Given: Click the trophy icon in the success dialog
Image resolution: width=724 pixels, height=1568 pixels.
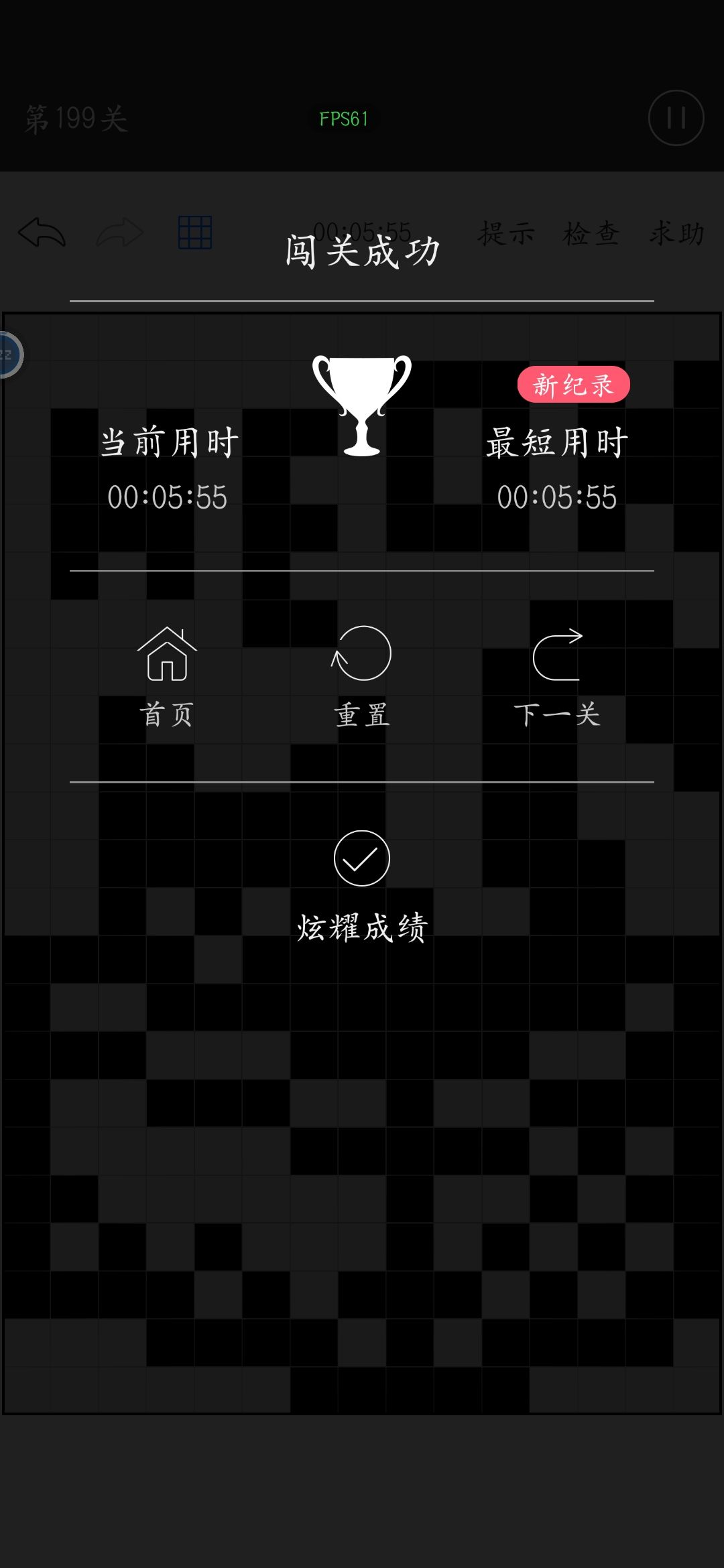Looking at the screenshot, I should point(362,405).
